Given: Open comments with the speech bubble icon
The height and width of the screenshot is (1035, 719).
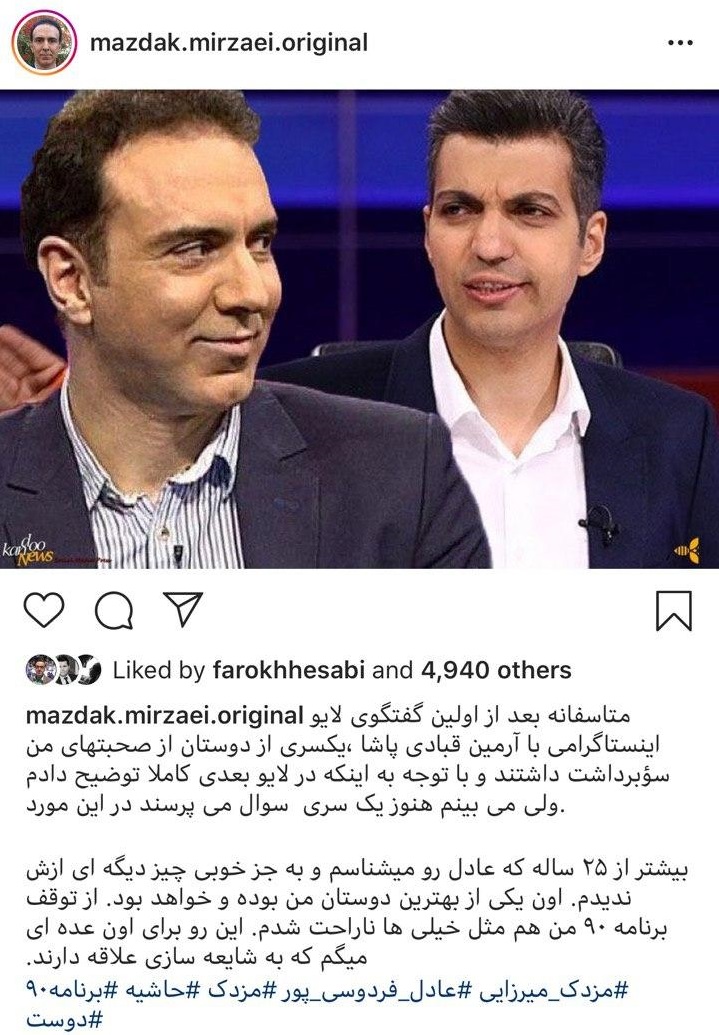Looking at the screenshot, I should coord(113,609).
